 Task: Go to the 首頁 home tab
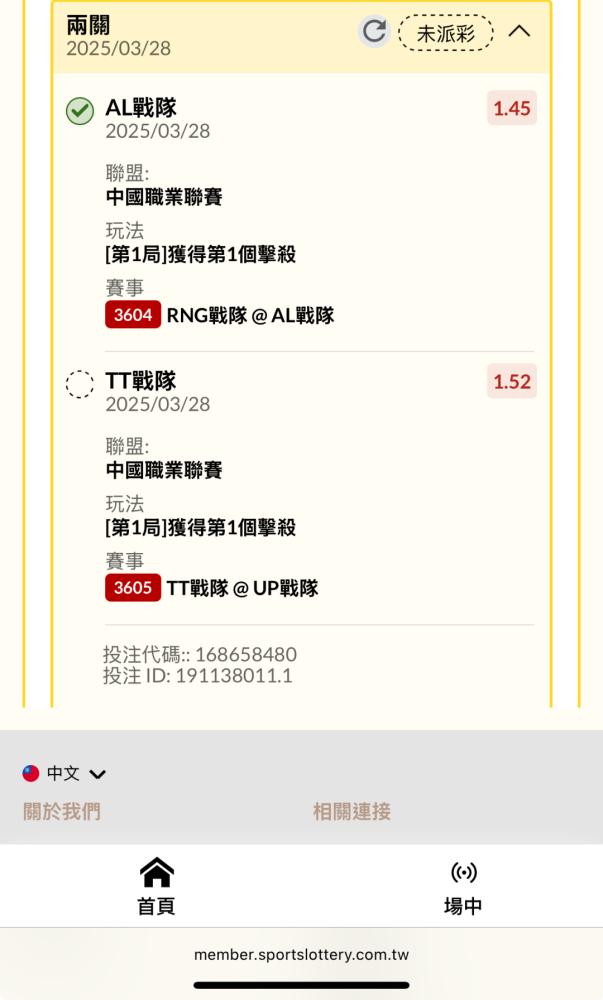pos(156,886)
